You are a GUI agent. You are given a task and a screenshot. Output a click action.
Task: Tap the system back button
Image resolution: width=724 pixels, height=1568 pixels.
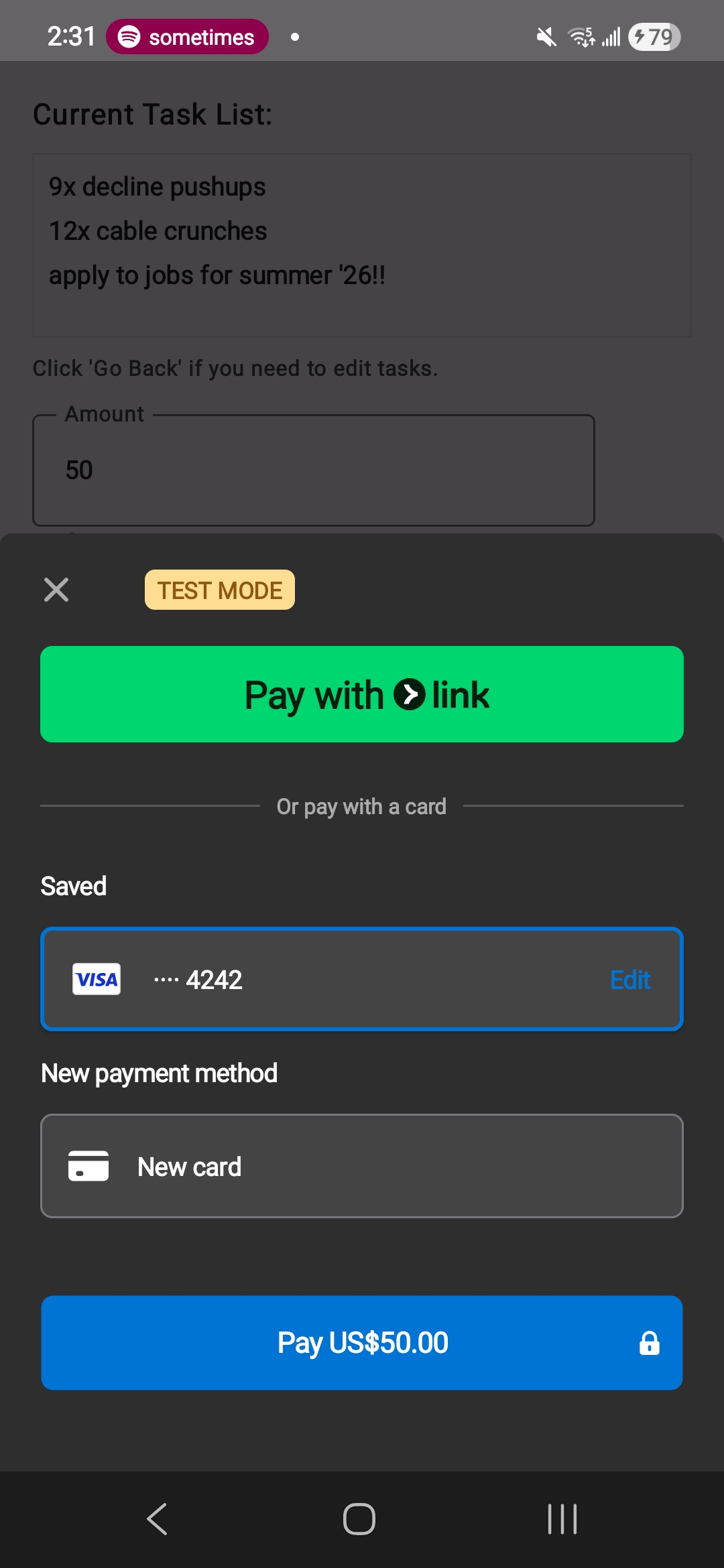tap(158, 1518)
